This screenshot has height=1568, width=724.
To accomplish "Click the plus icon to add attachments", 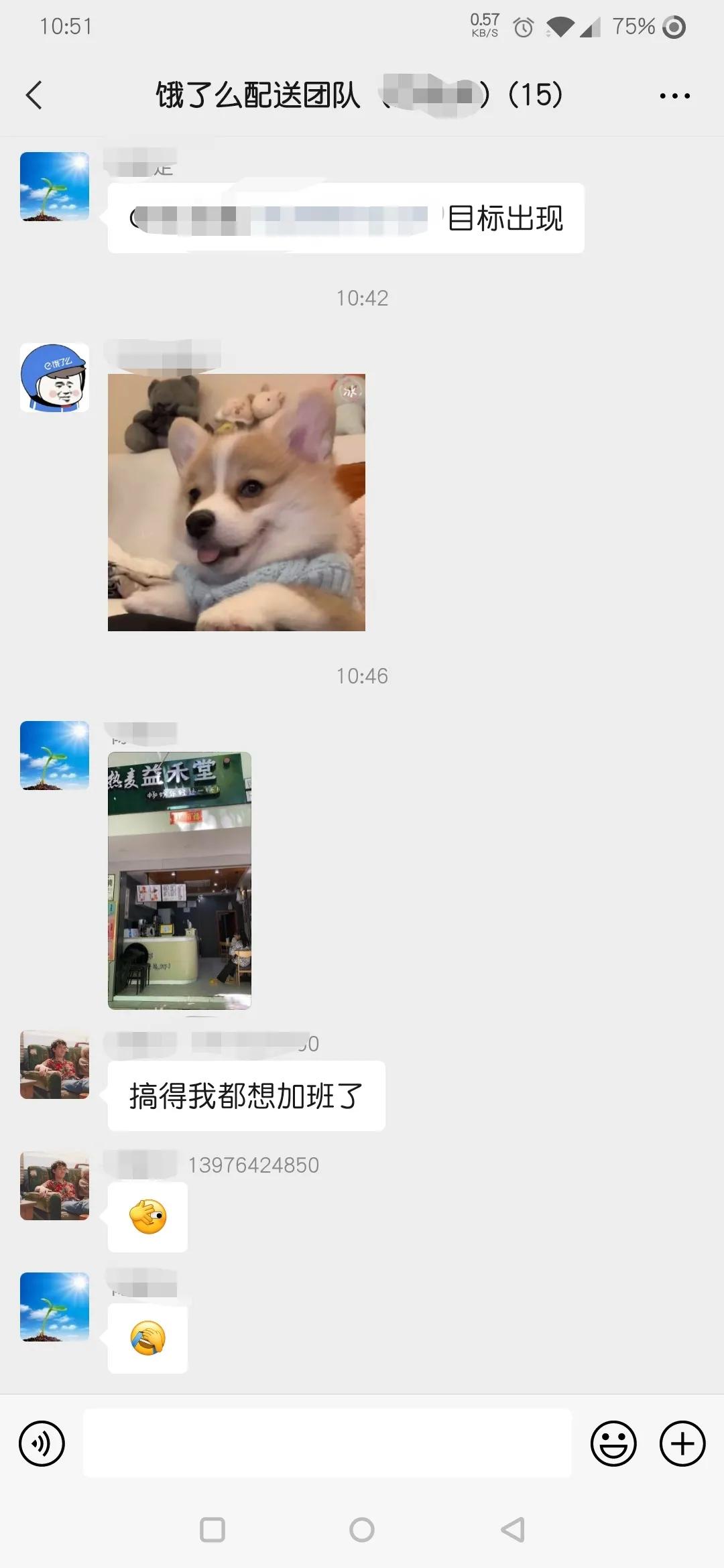I will click(682, 1443).
